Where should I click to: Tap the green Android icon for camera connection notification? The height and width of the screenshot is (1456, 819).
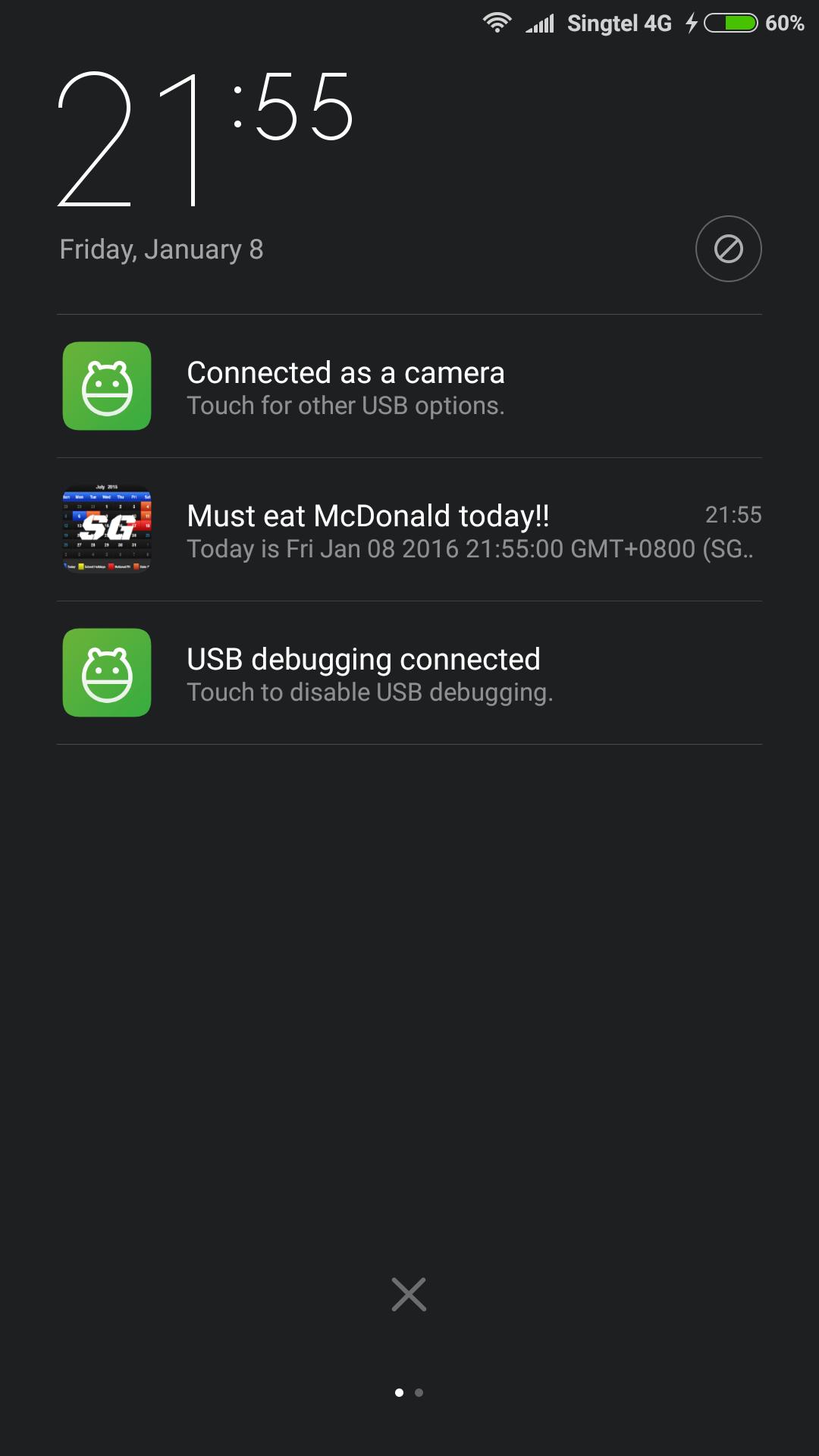click(107, 387)
